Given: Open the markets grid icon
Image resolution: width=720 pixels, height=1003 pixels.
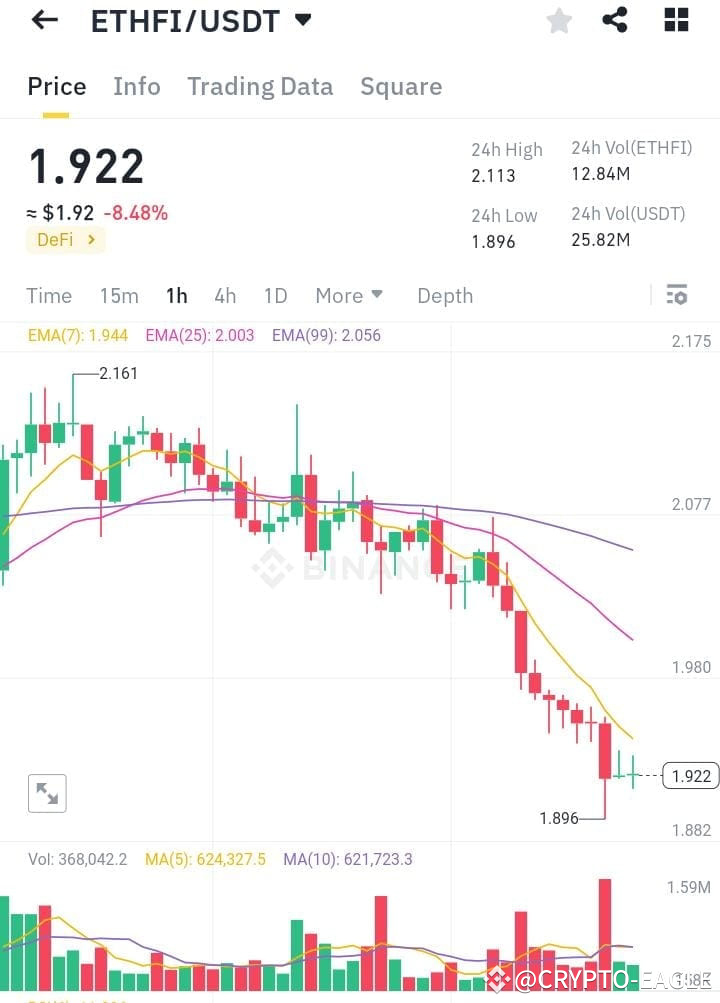Looking at the screenshot, I should coord(675,20).
